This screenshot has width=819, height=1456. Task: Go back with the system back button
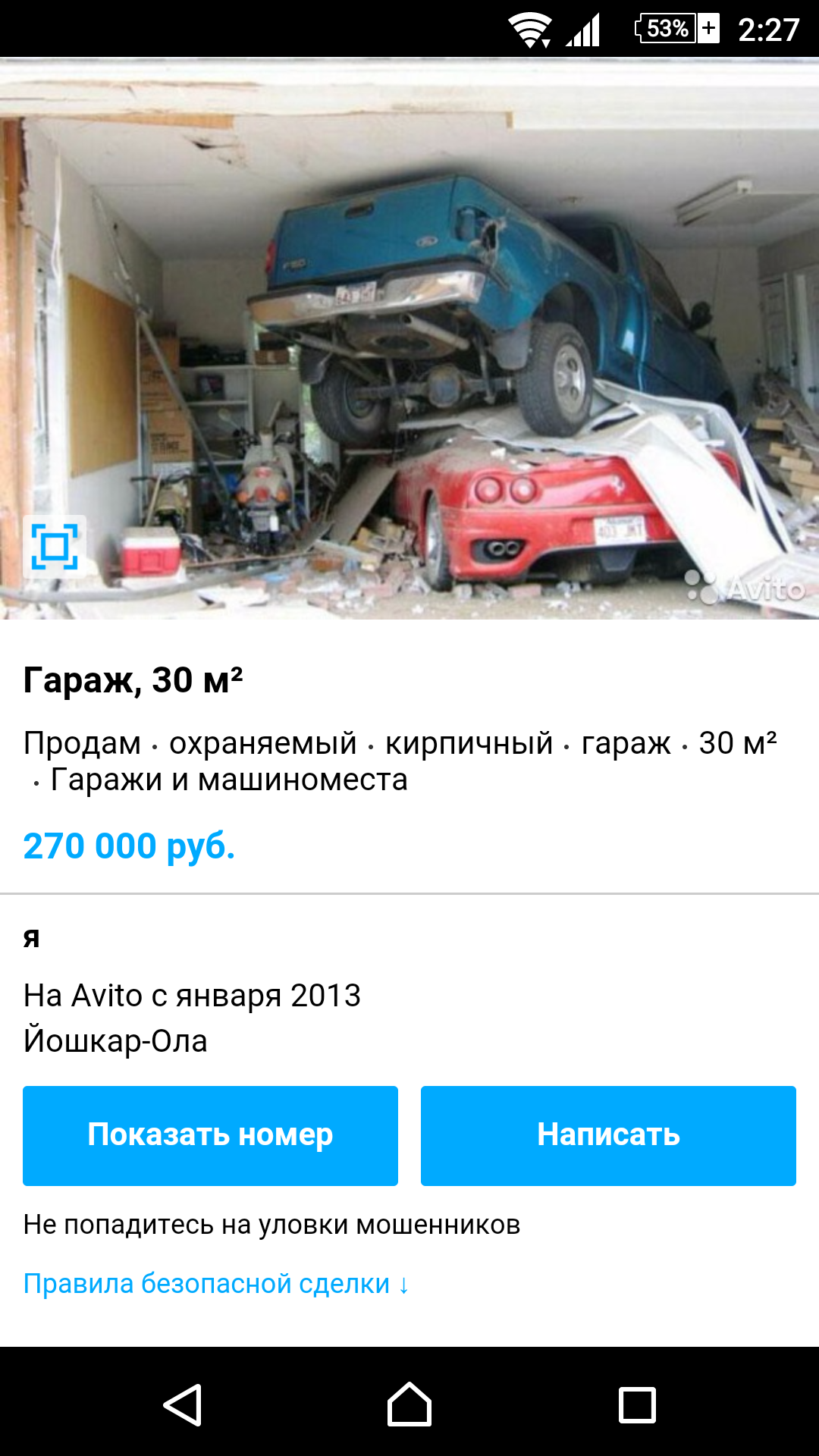(x=183, y=1404)
